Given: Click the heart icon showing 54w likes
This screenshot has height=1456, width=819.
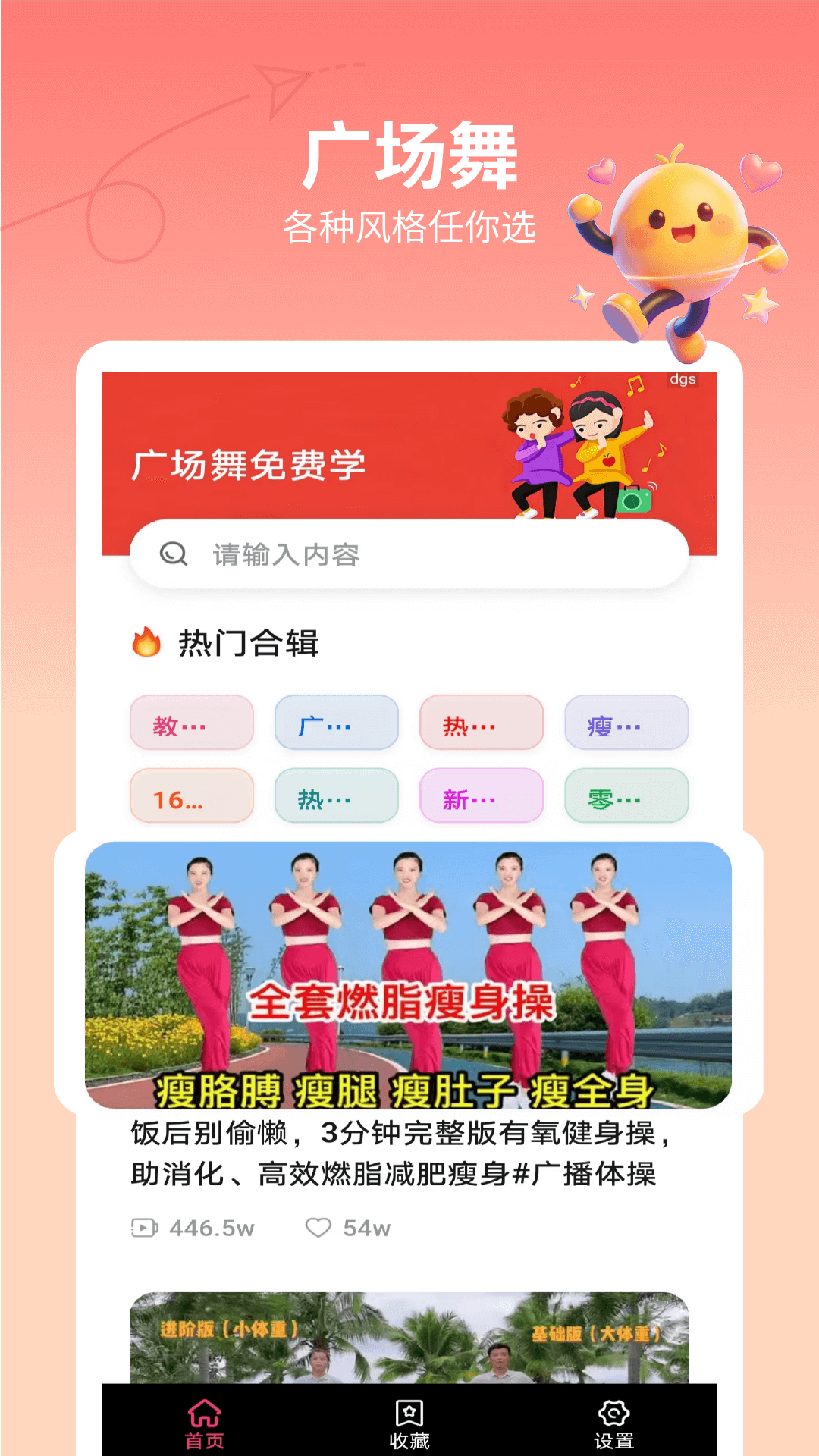Looking at the screenshot, I should [321, 1224].
